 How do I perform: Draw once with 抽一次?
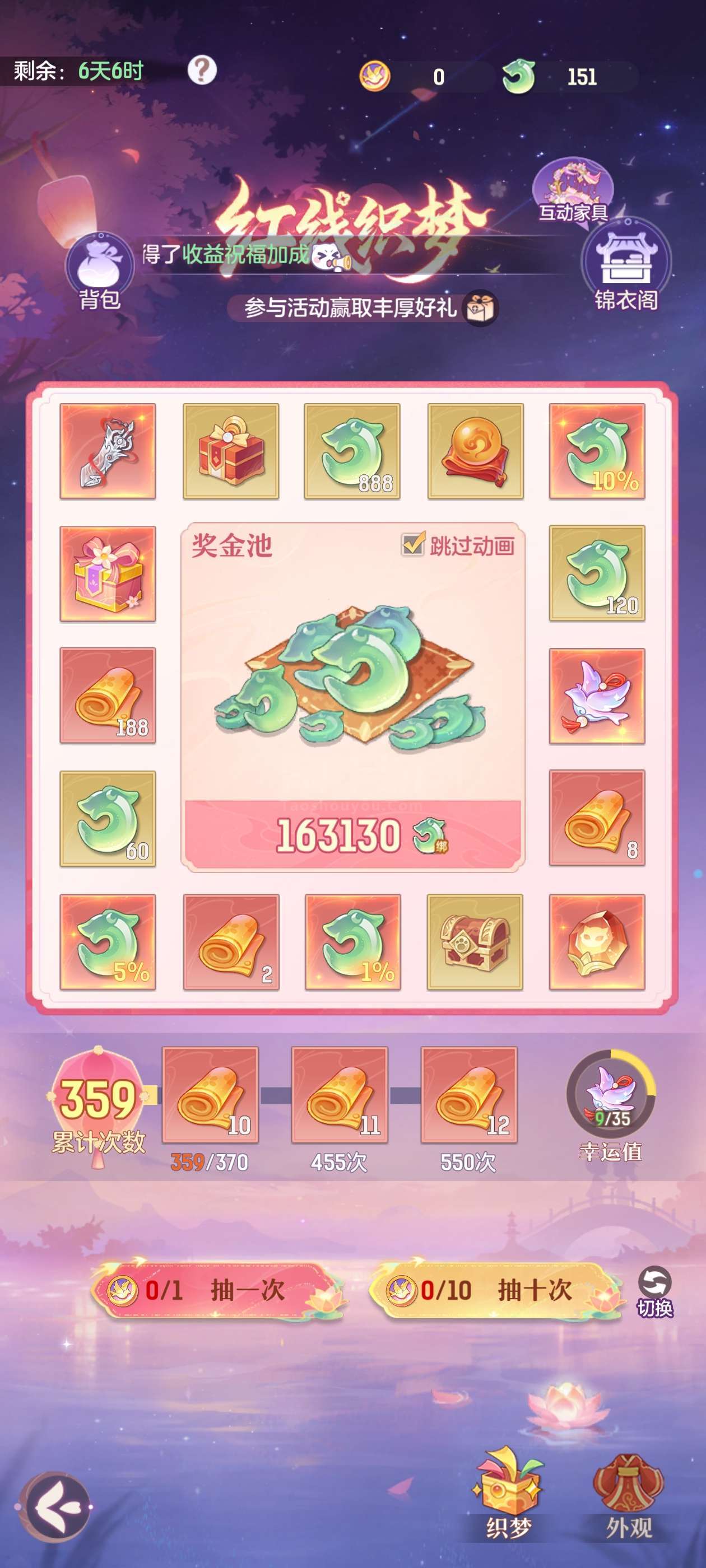(216, 1289)
